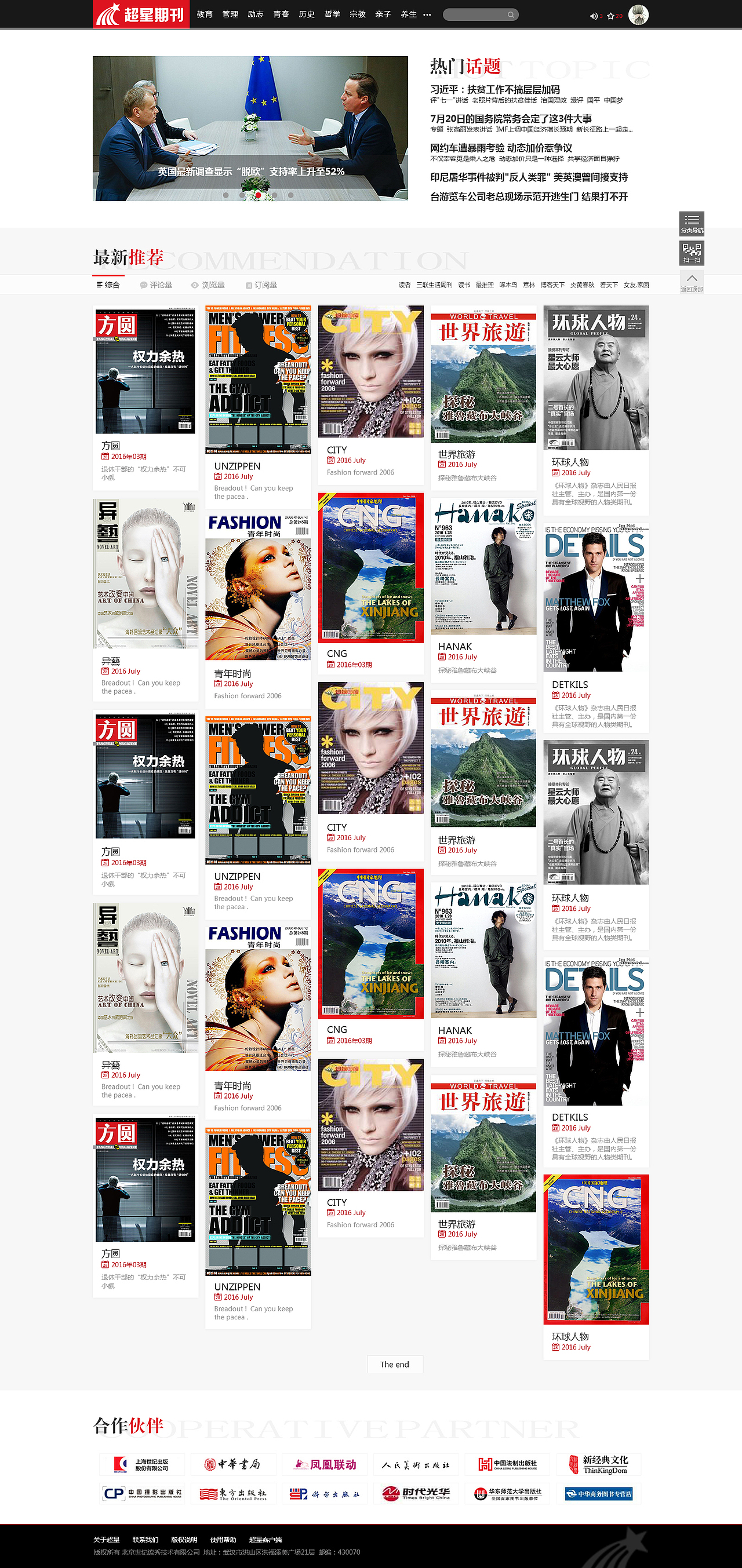Open the 教育 category
Viewport: 742px width, 1568px height.
point(205,14)
